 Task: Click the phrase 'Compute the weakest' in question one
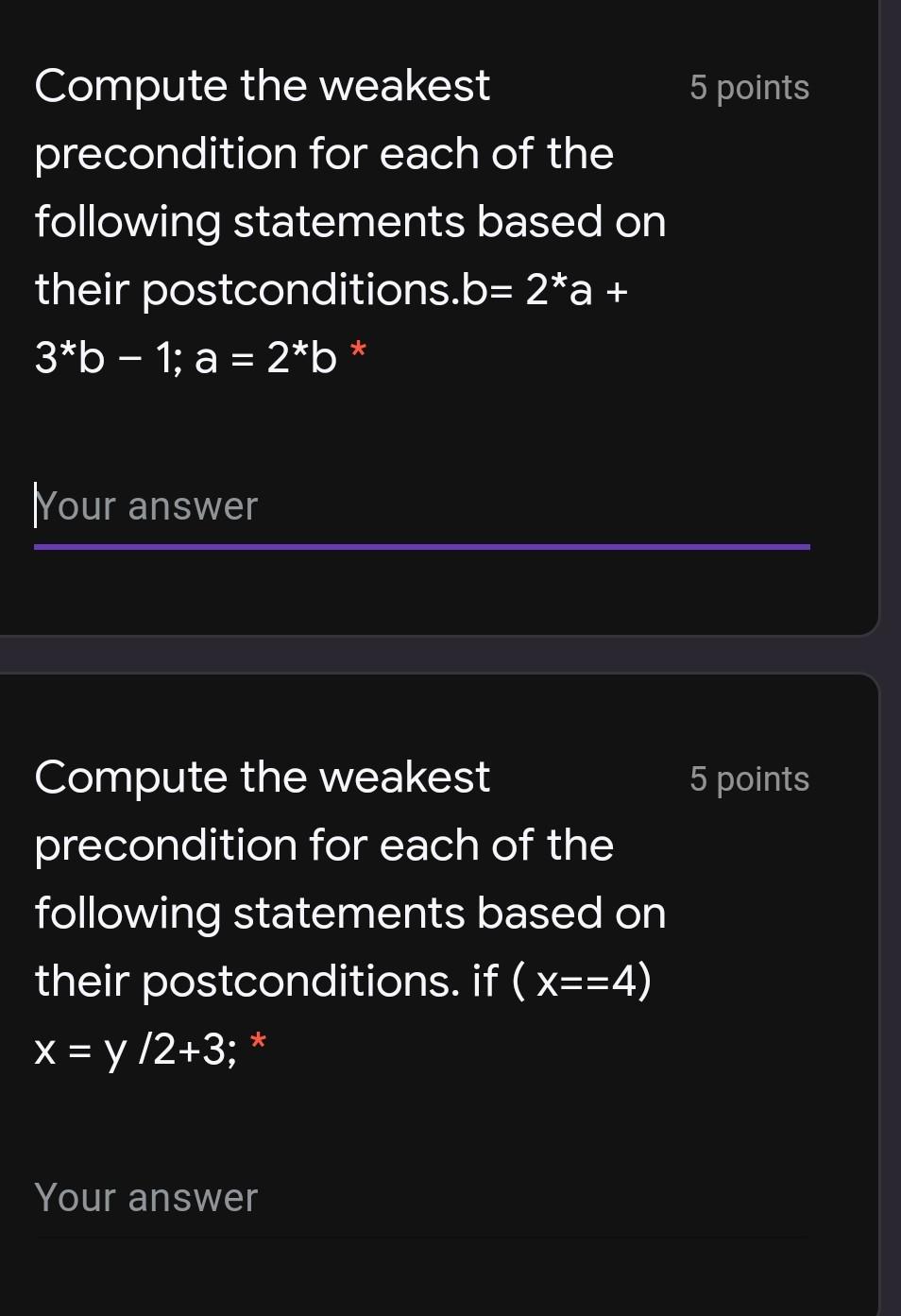coord(262,85)
